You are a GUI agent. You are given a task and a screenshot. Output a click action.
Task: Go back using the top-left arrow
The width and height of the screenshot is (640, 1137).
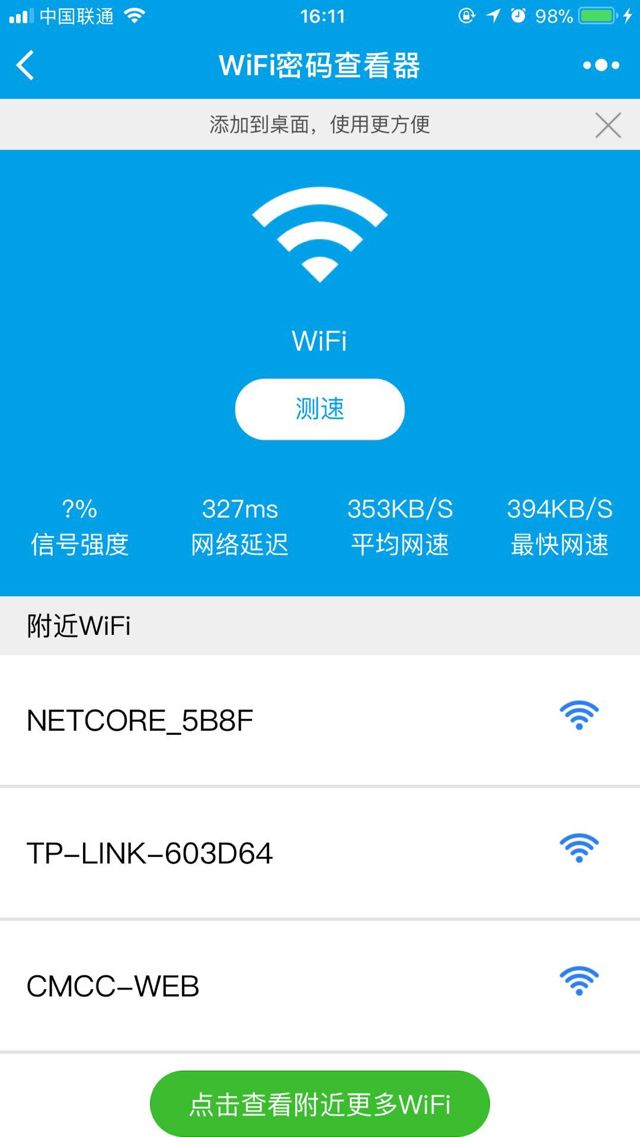pos(26,66)
